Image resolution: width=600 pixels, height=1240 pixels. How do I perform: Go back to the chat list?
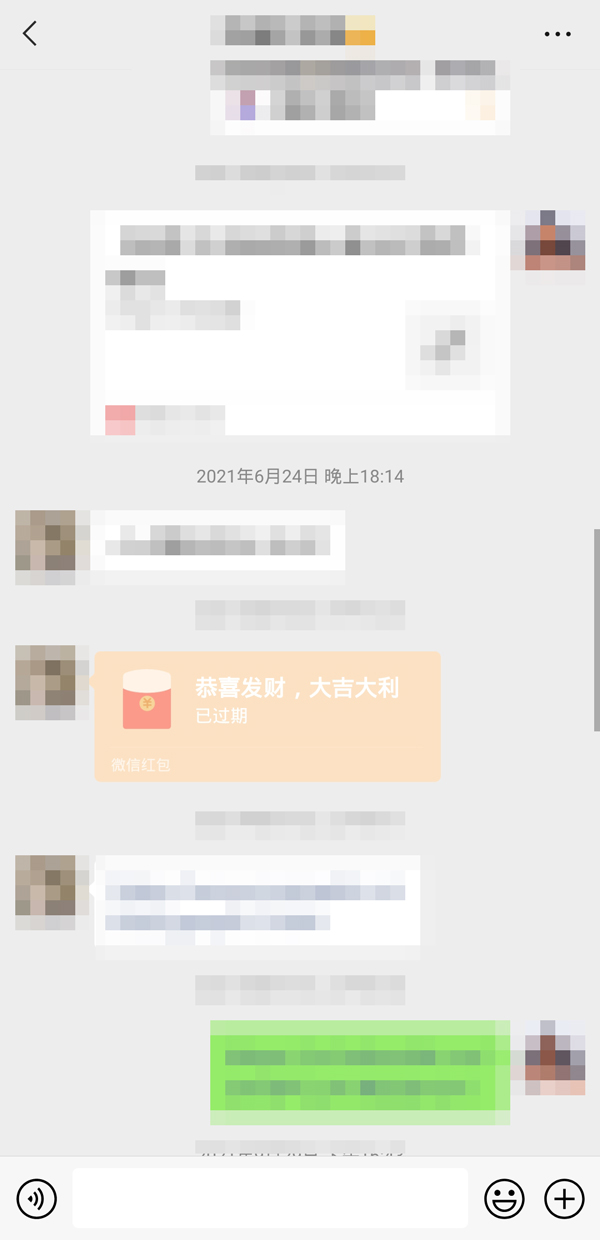(x=30, y=34)
